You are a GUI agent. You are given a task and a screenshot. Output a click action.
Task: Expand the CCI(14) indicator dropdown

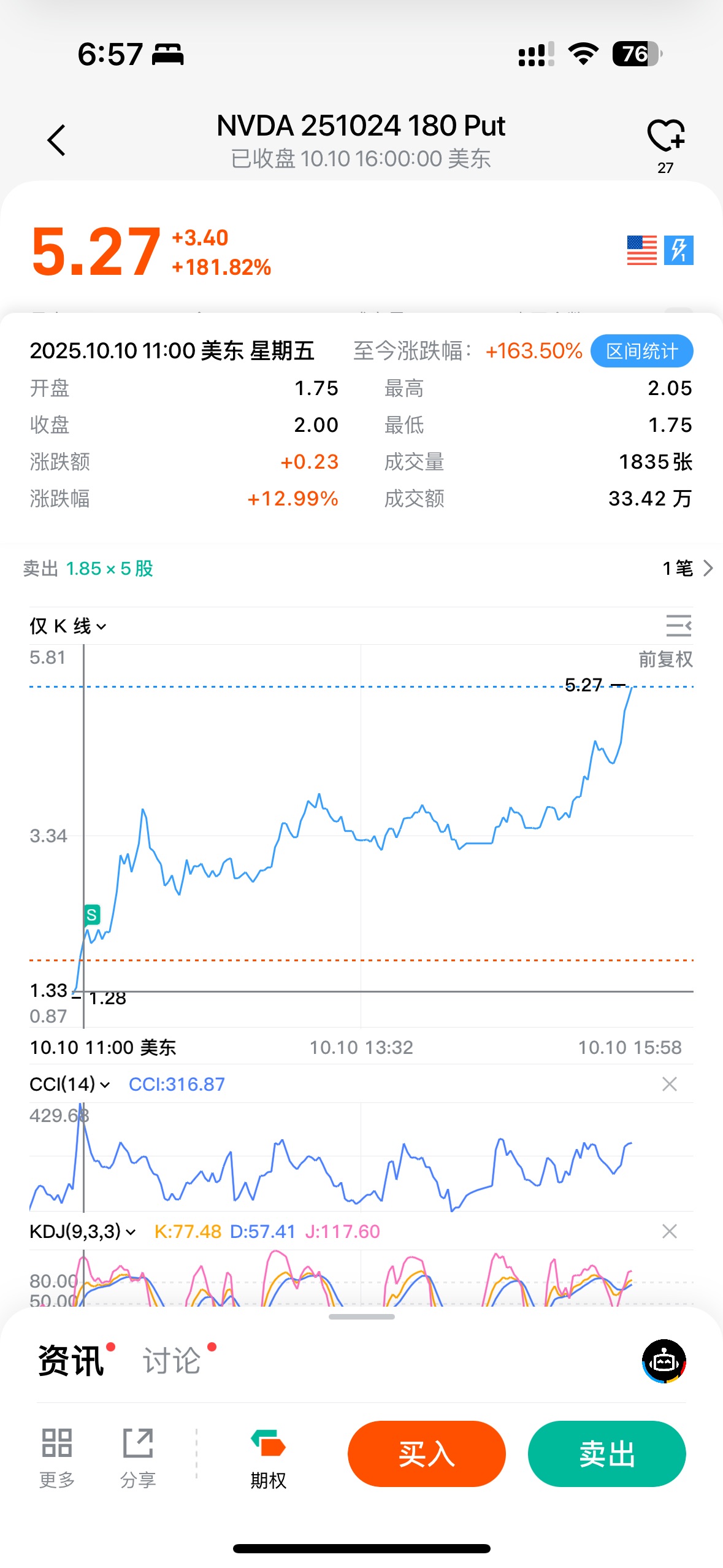tap(70, 1085)
